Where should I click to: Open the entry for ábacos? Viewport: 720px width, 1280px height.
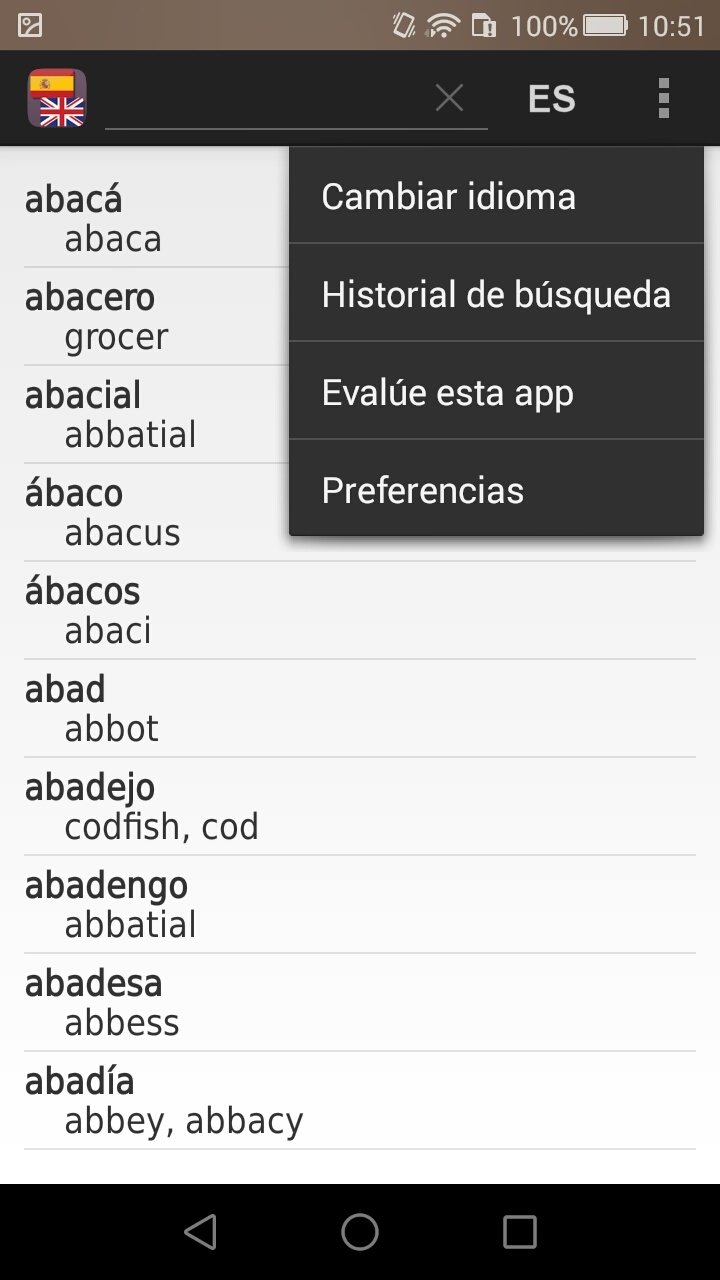point(360,610)
